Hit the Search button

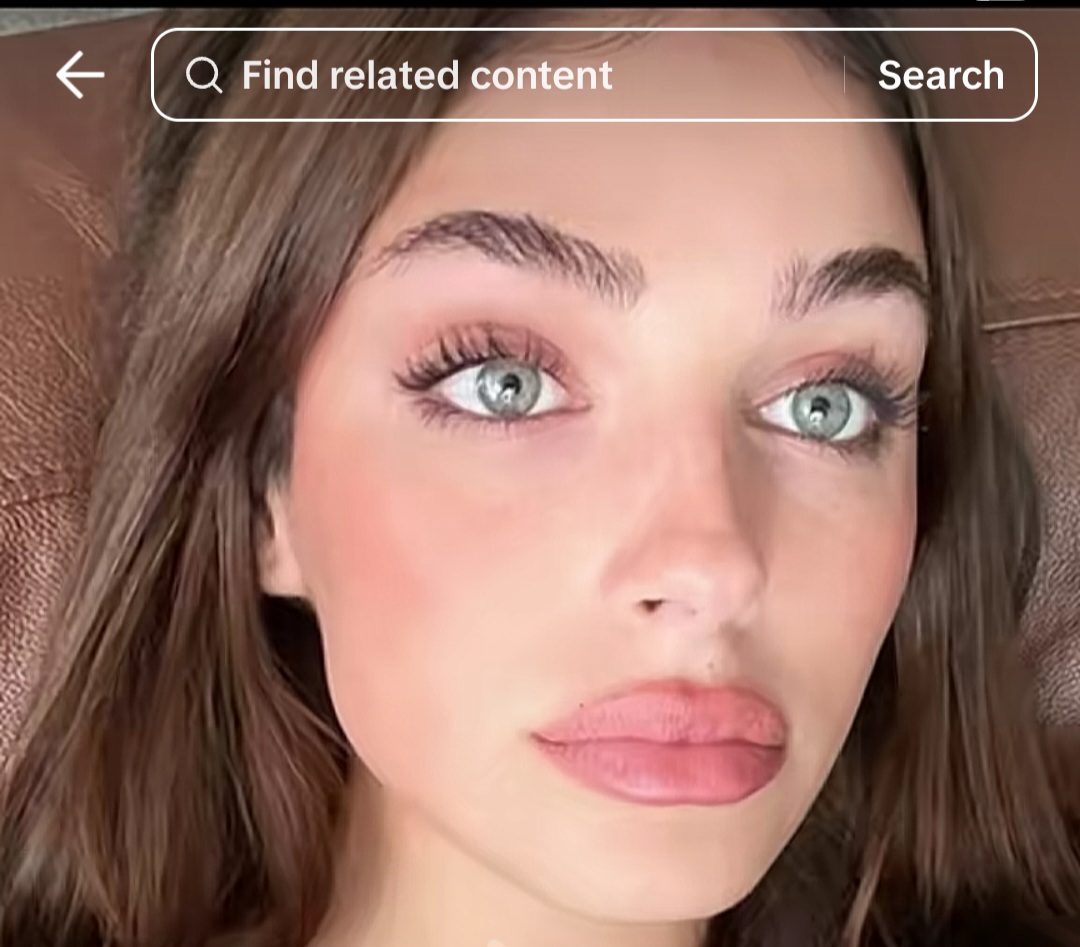940,76
